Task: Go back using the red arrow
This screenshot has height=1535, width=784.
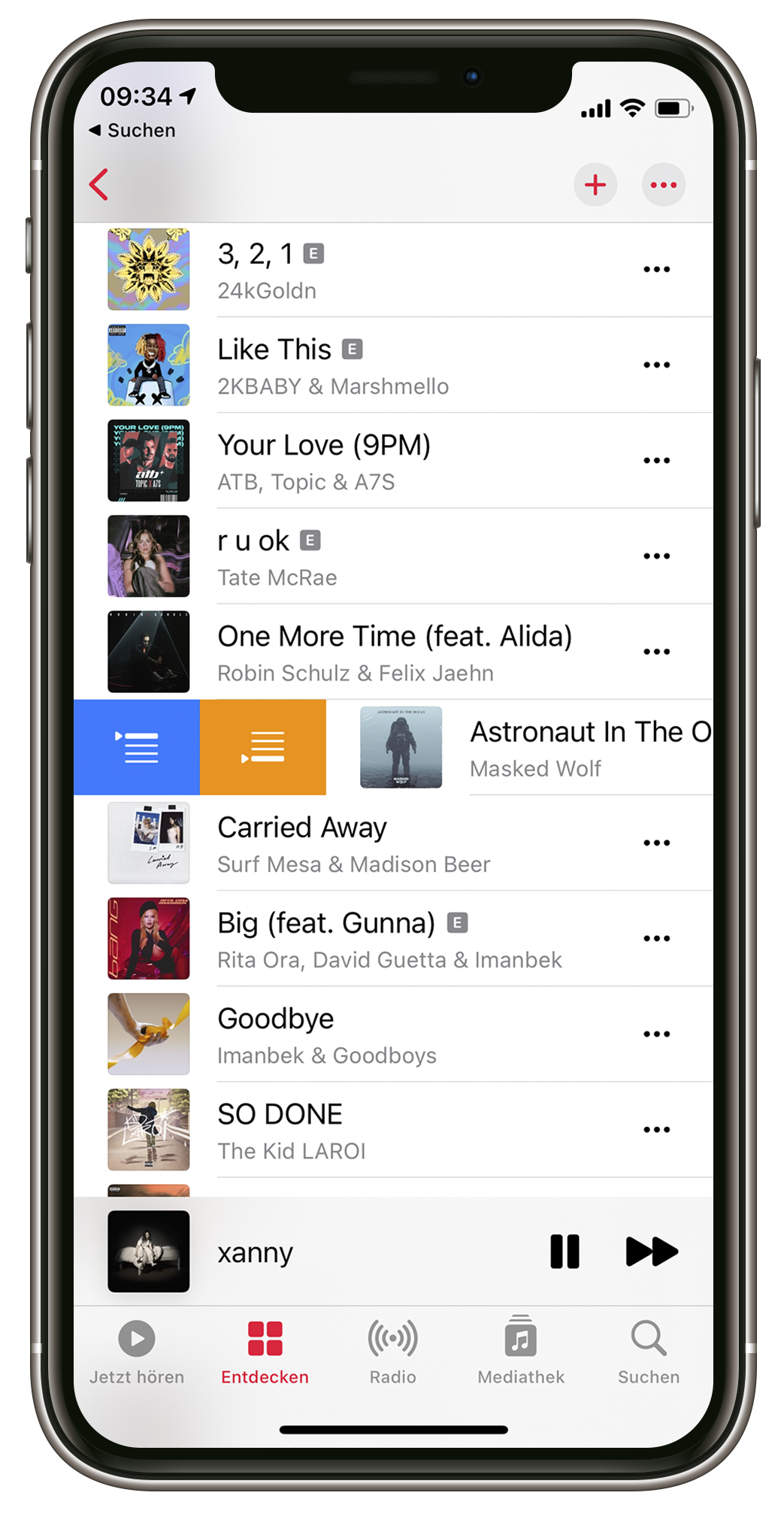Action: click(99, 185)
